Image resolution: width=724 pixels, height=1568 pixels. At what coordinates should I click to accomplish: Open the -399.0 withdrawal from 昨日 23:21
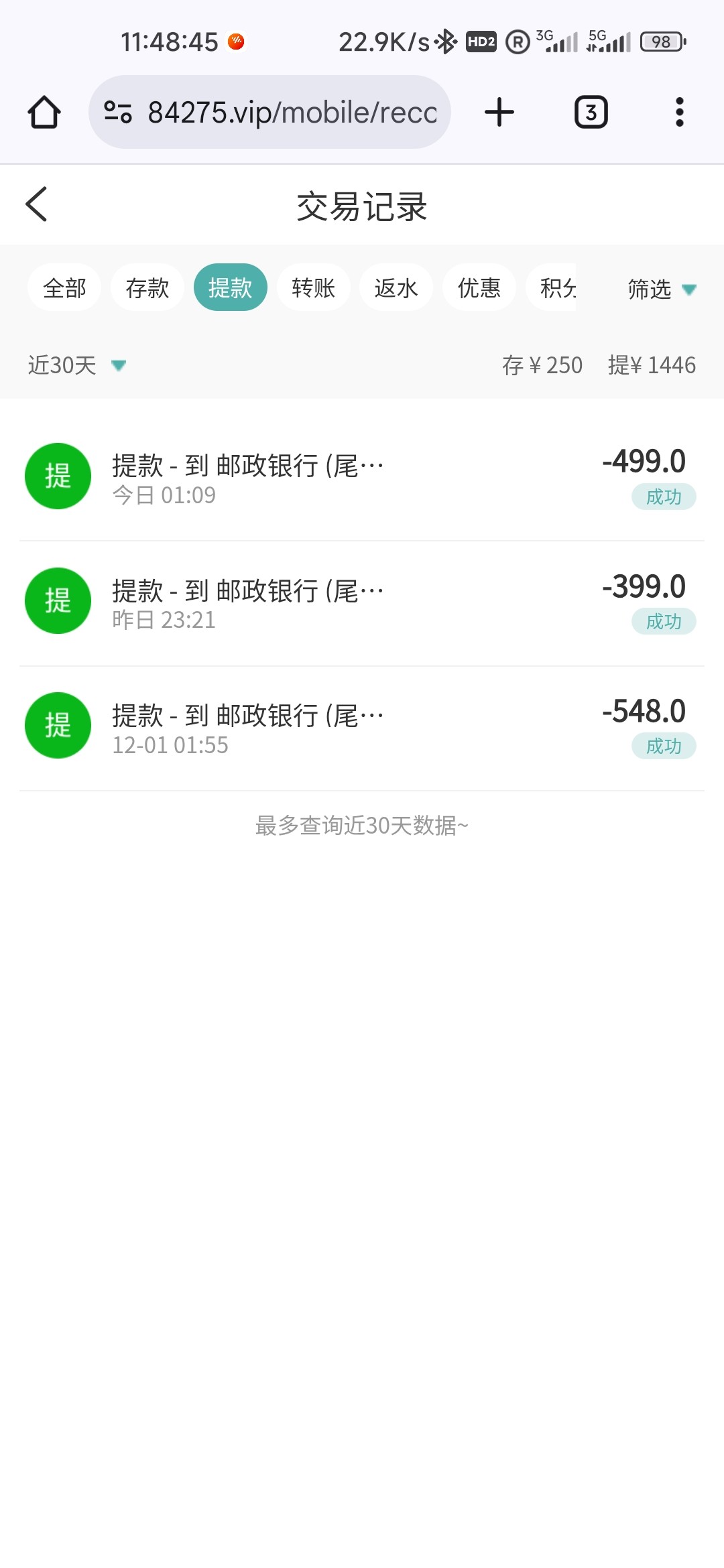362,602
